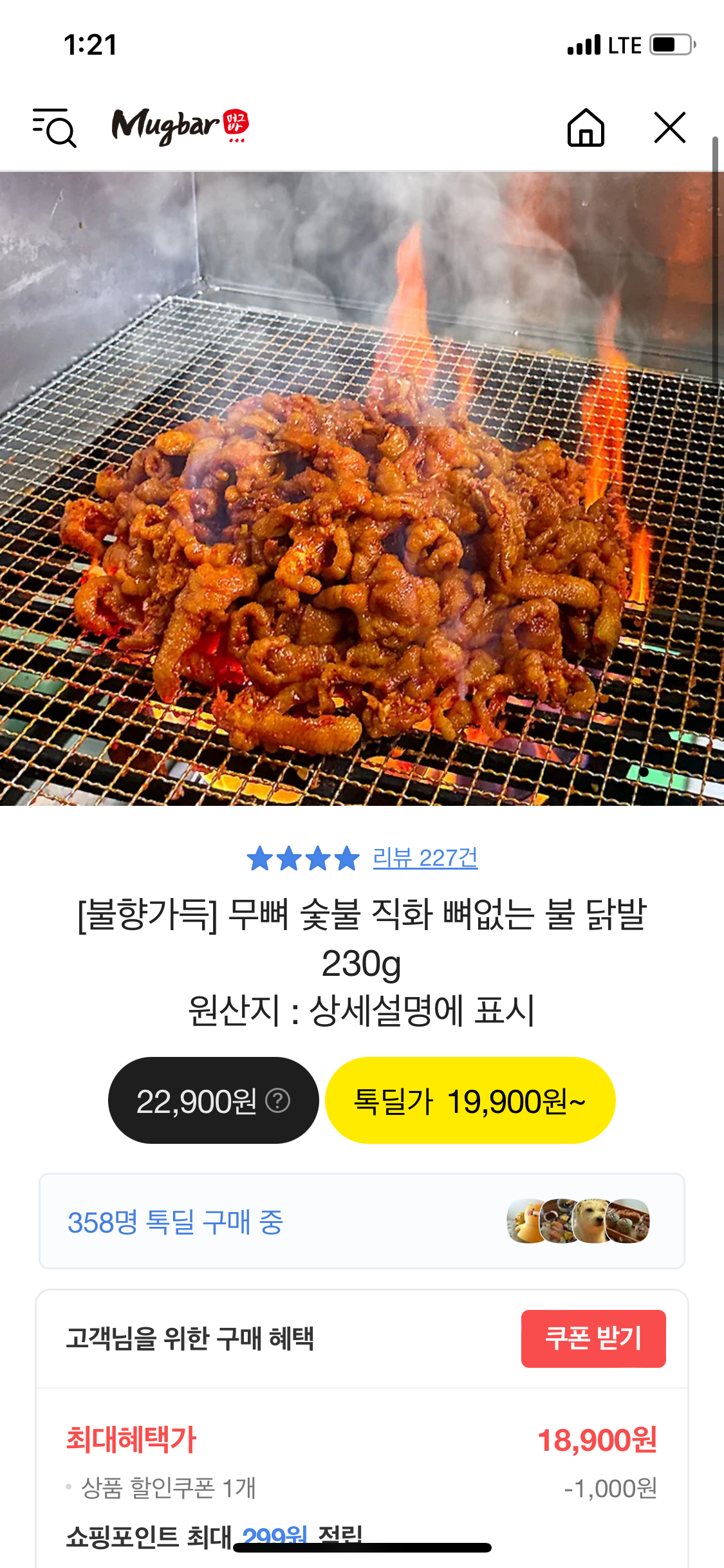Screen dimensions: 724x1568
Task: Get the coupon with 쿠폰 받기
Action: (593, 1338)
